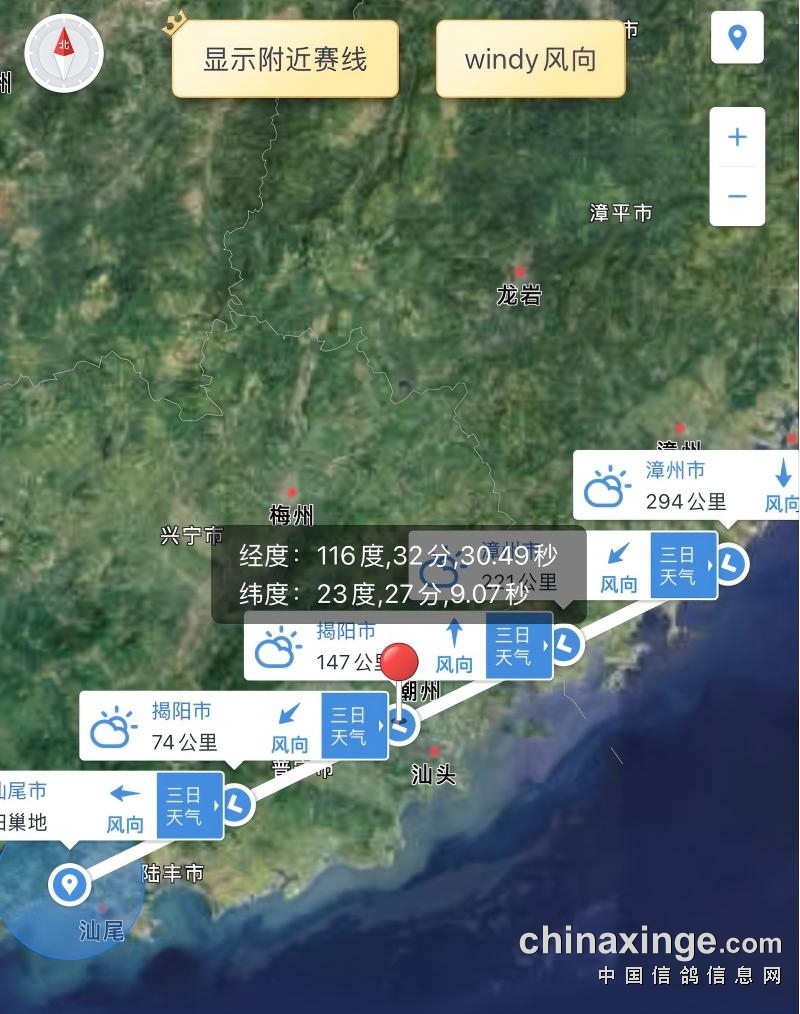Select the 汕尾 home loft location marker

pyautogui.click(x=70, y=884)
